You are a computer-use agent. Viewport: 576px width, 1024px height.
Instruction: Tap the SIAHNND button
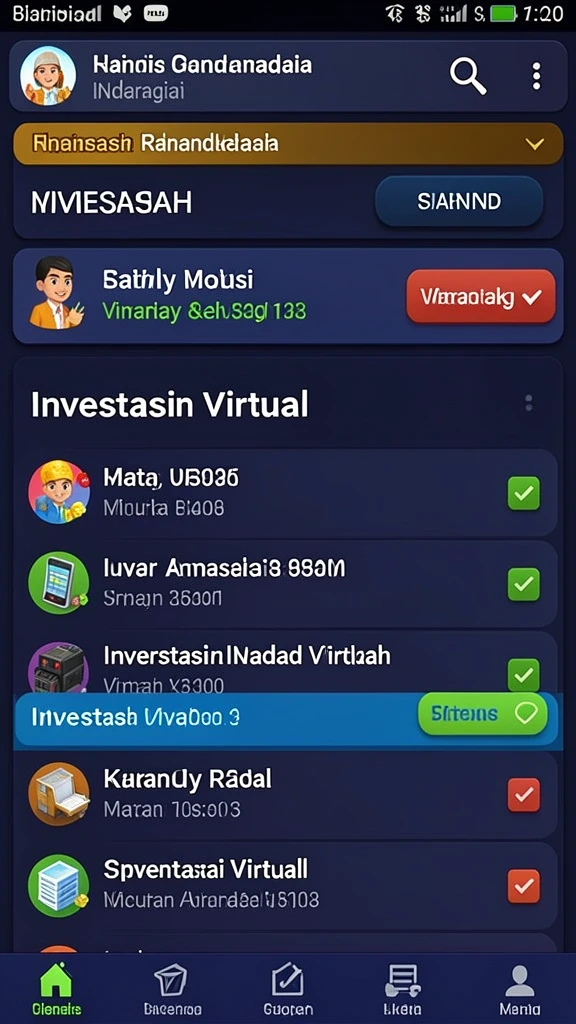[459, 201]
